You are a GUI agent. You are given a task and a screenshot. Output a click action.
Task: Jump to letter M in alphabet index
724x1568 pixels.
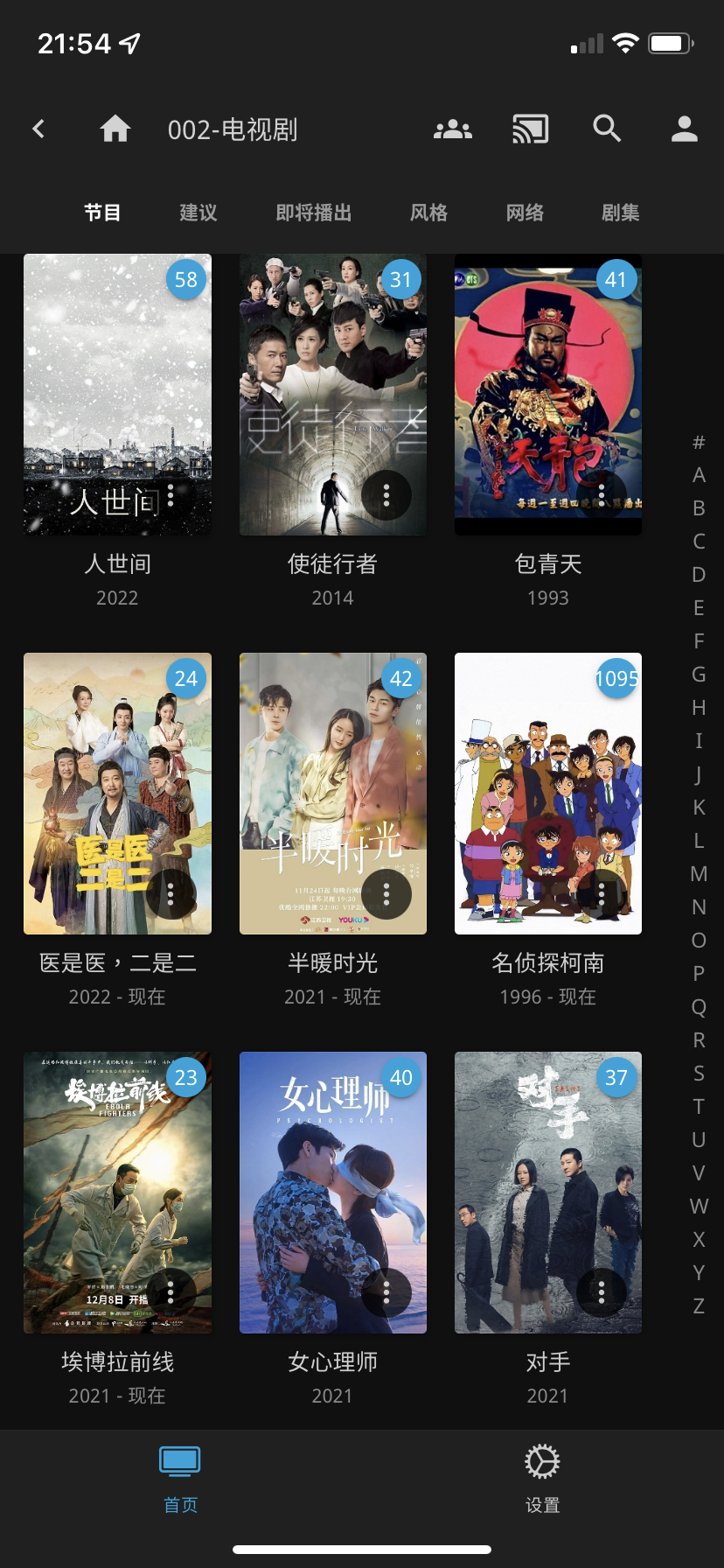click(699, 874)
